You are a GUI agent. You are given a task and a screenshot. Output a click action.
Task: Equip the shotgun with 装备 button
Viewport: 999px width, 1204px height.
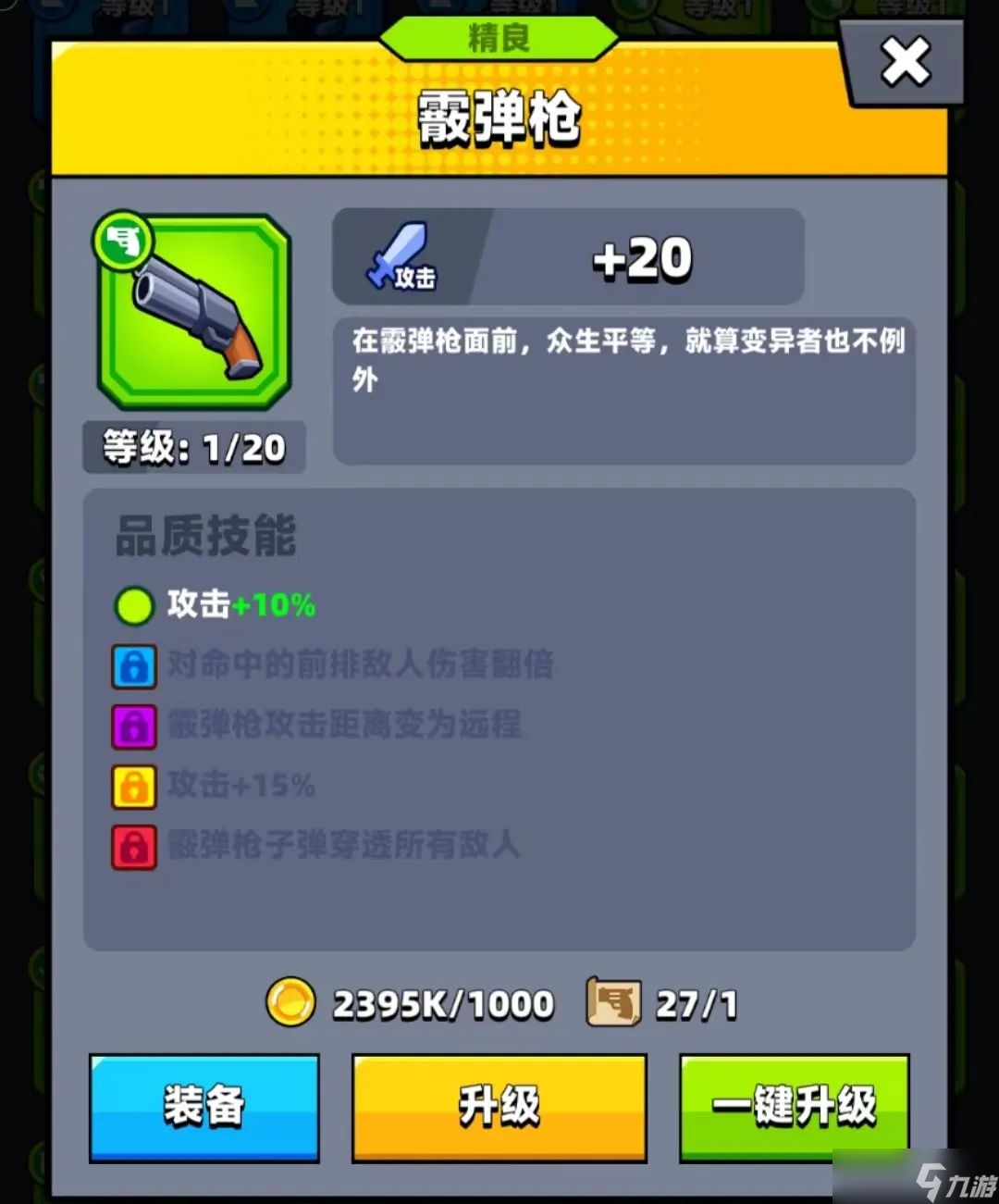coord(204,1107)
